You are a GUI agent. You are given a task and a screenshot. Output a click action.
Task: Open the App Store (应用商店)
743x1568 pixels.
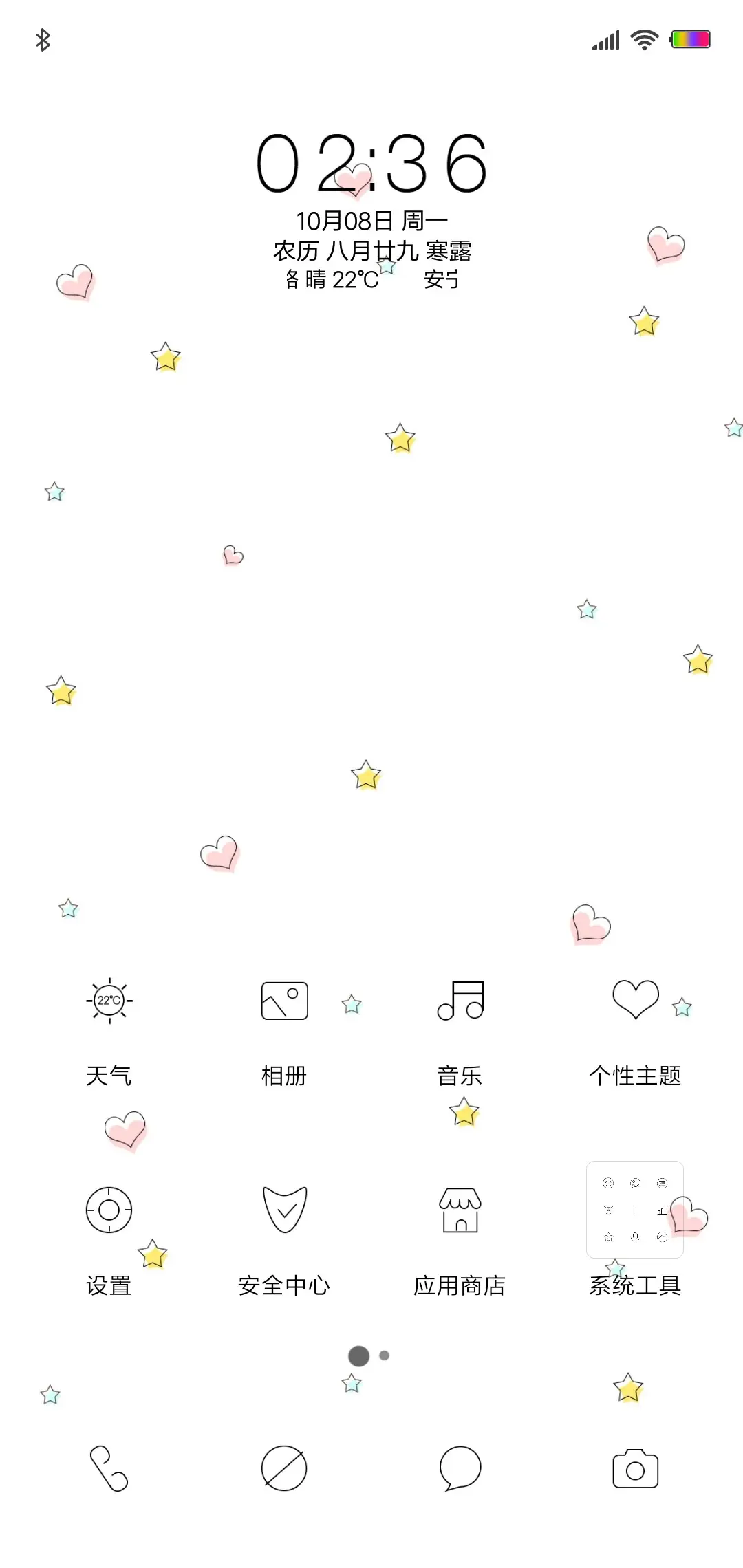460,1210
